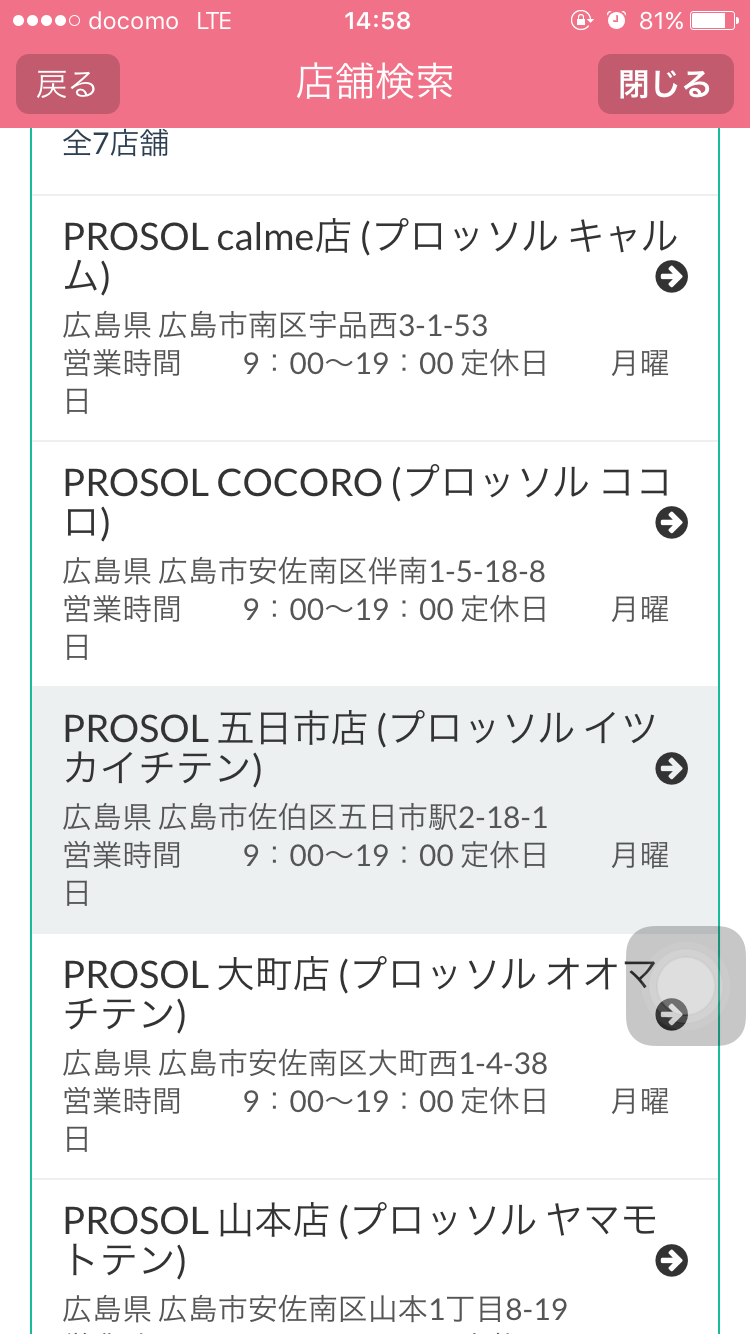Choose the PROSOL 山本店 store row

pyautogui.click(x=375, y=1257)
